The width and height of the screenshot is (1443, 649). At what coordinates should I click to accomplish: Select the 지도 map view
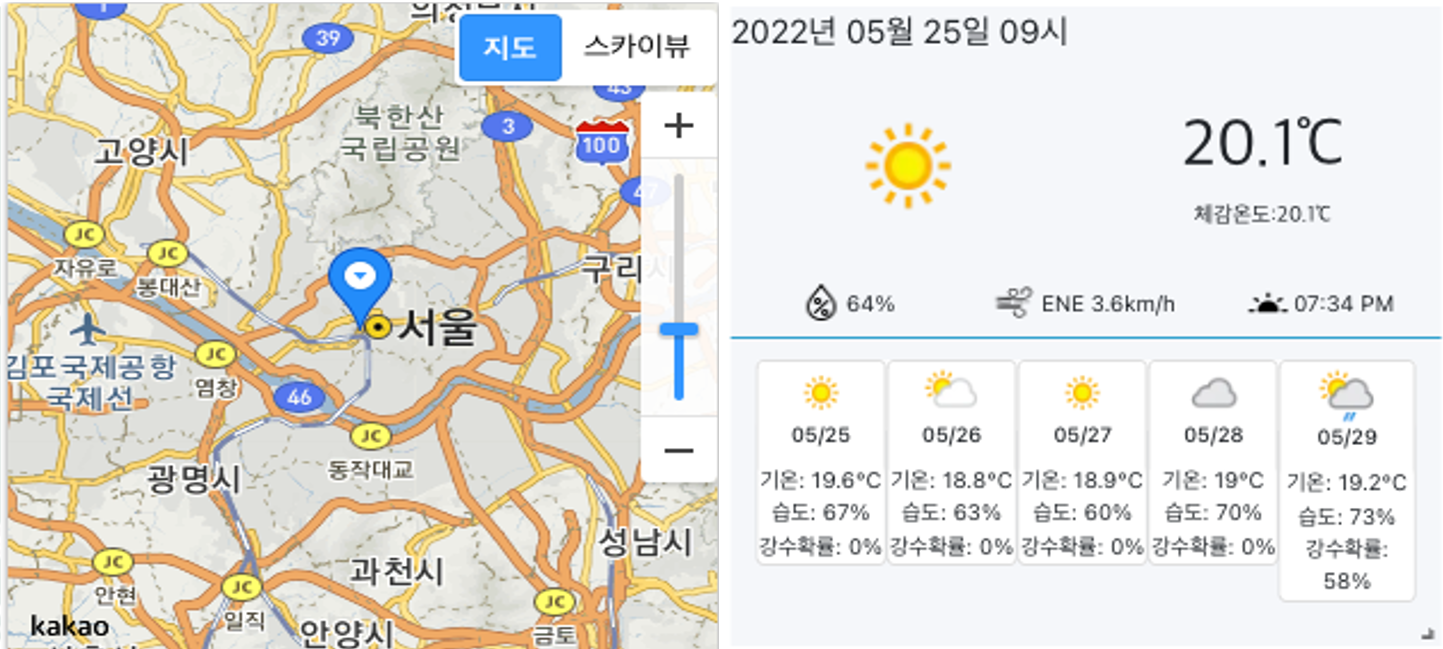click(510, 48)
